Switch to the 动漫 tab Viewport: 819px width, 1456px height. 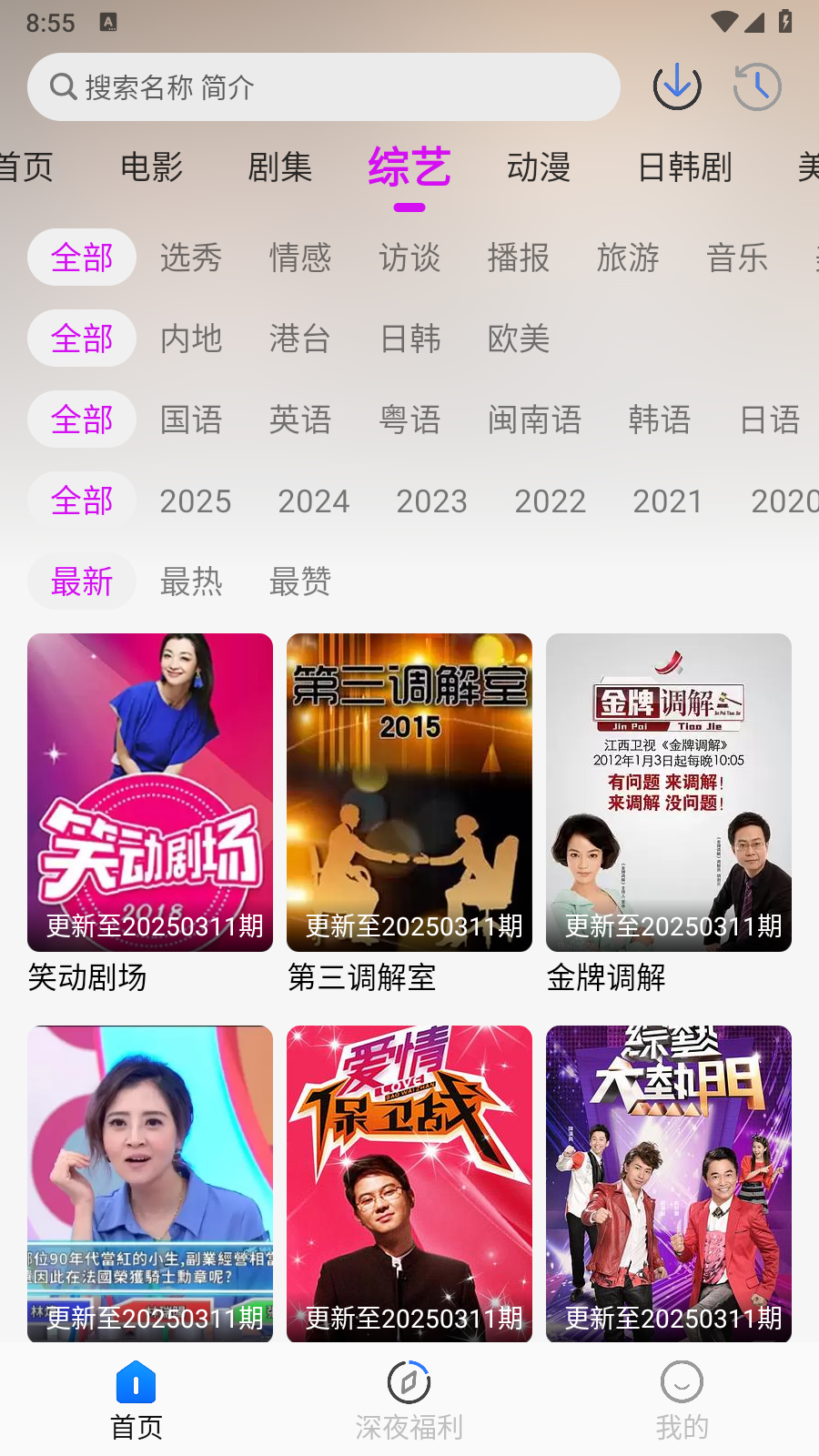pos(539,168)
